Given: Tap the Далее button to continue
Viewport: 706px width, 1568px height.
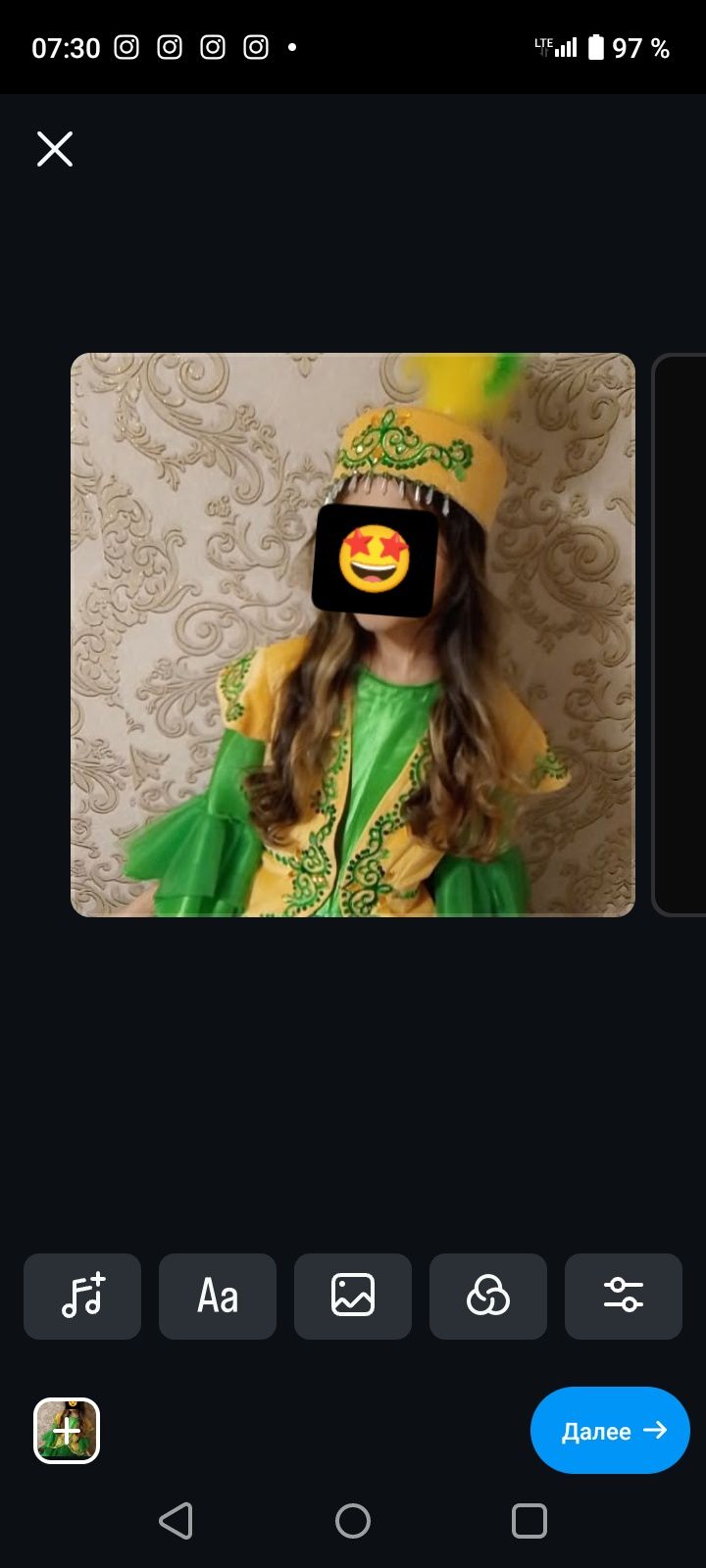Looking at the screenshot, I should coord(610,1431).
